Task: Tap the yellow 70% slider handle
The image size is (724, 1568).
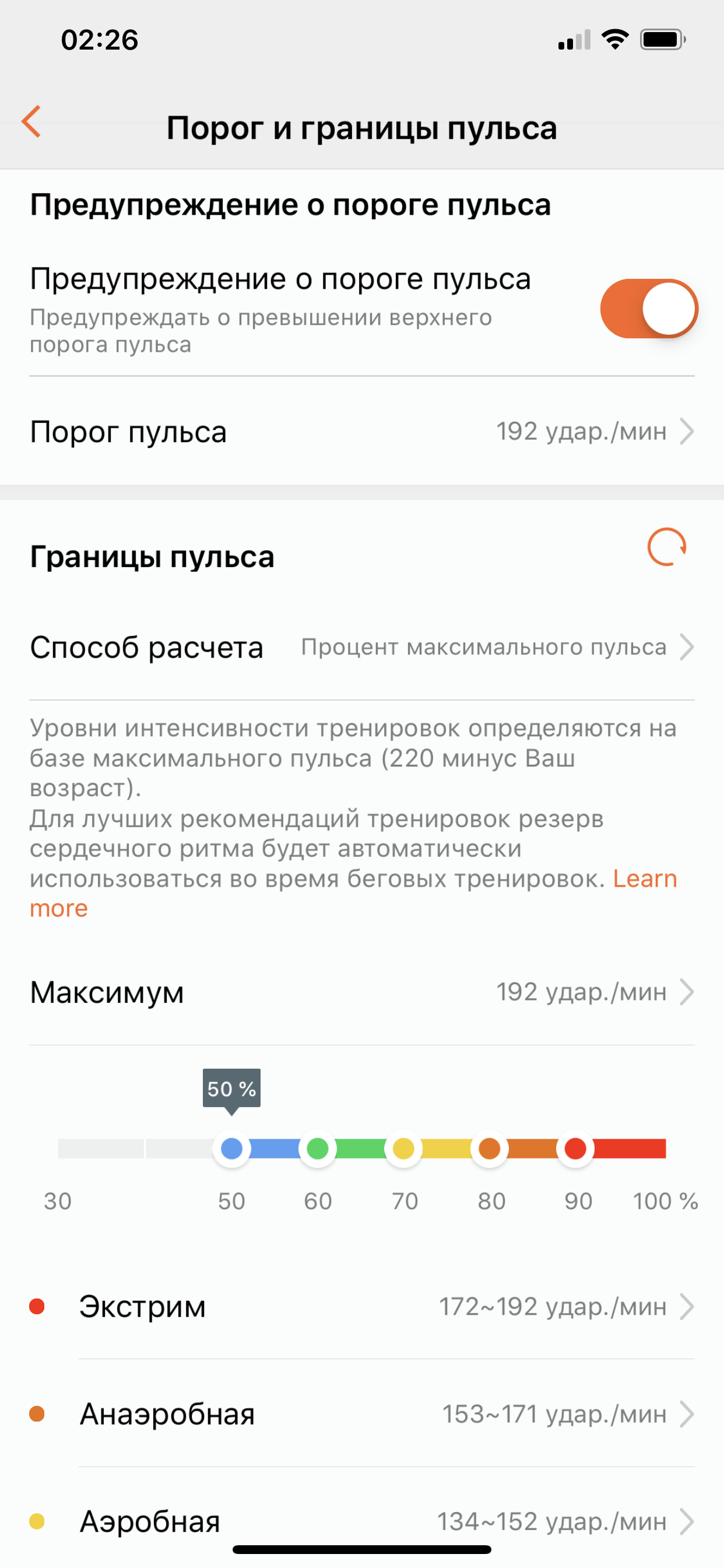Action: [x=403, y=1149]
